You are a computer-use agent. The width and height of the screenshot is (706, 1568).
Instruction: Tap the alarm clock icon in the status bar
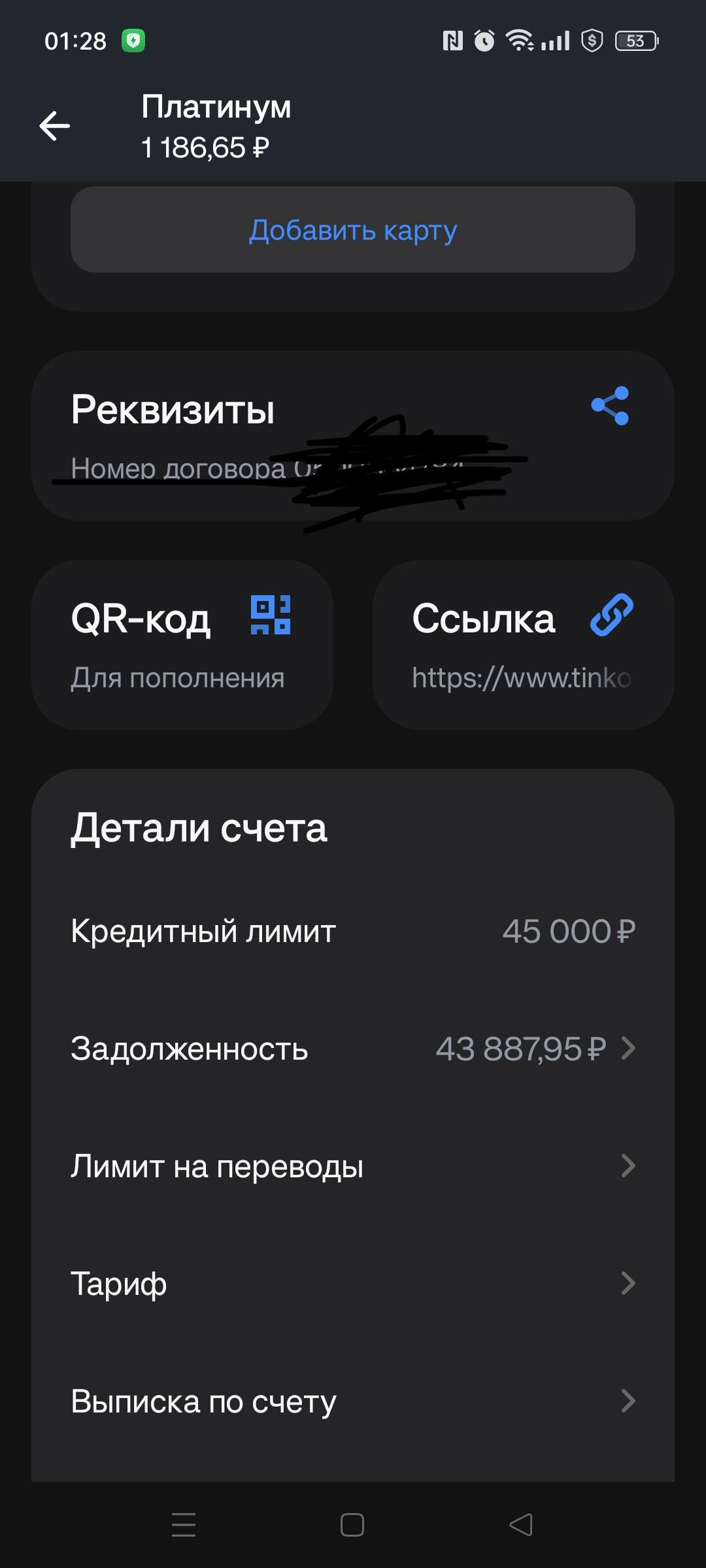[484, 39]
